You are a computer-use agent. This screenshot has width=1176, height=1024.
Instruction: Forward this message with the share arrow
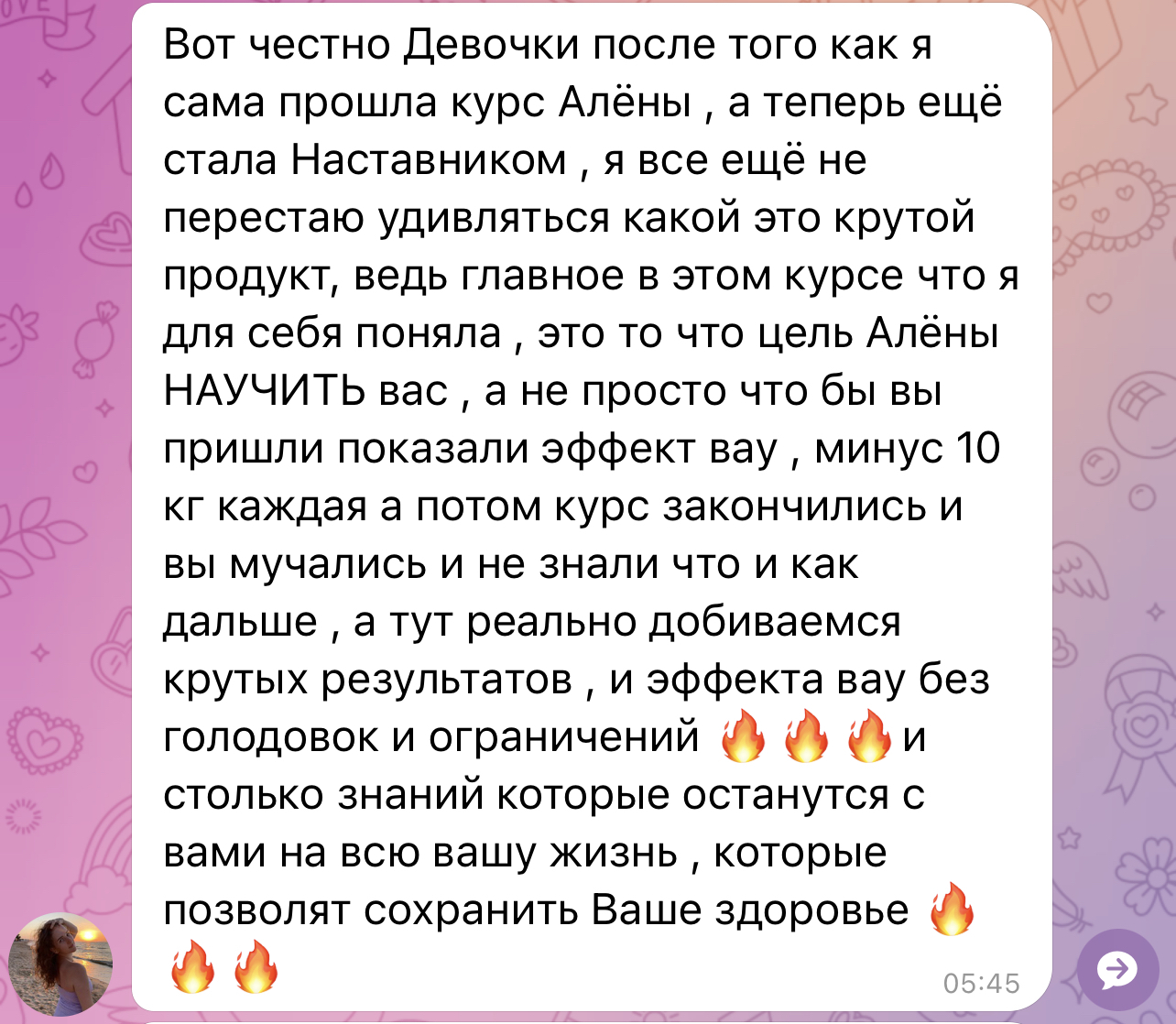tap(1117, 969)
